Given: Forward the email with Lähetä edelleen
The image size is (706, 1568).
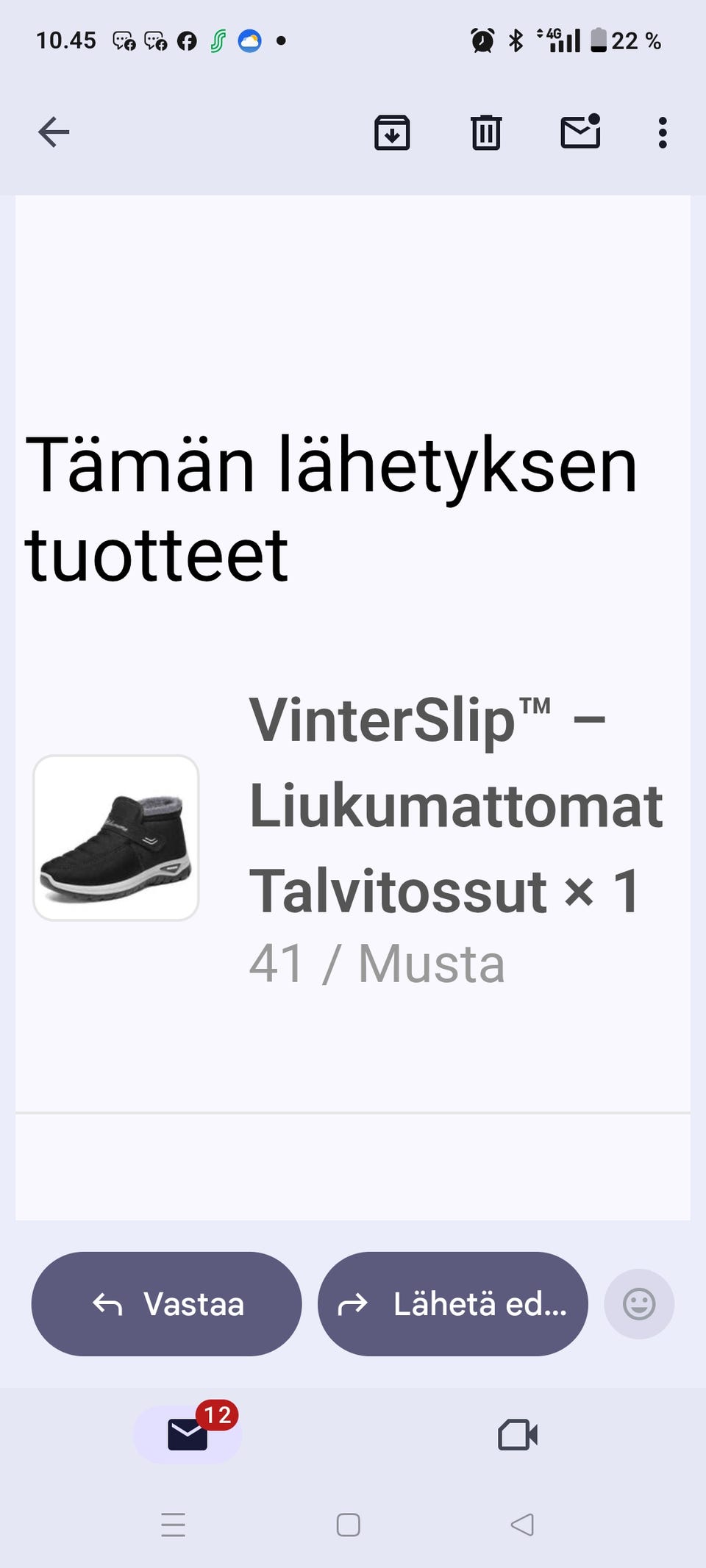Looking at the screenshot, I should click(x=452, y=1304).
